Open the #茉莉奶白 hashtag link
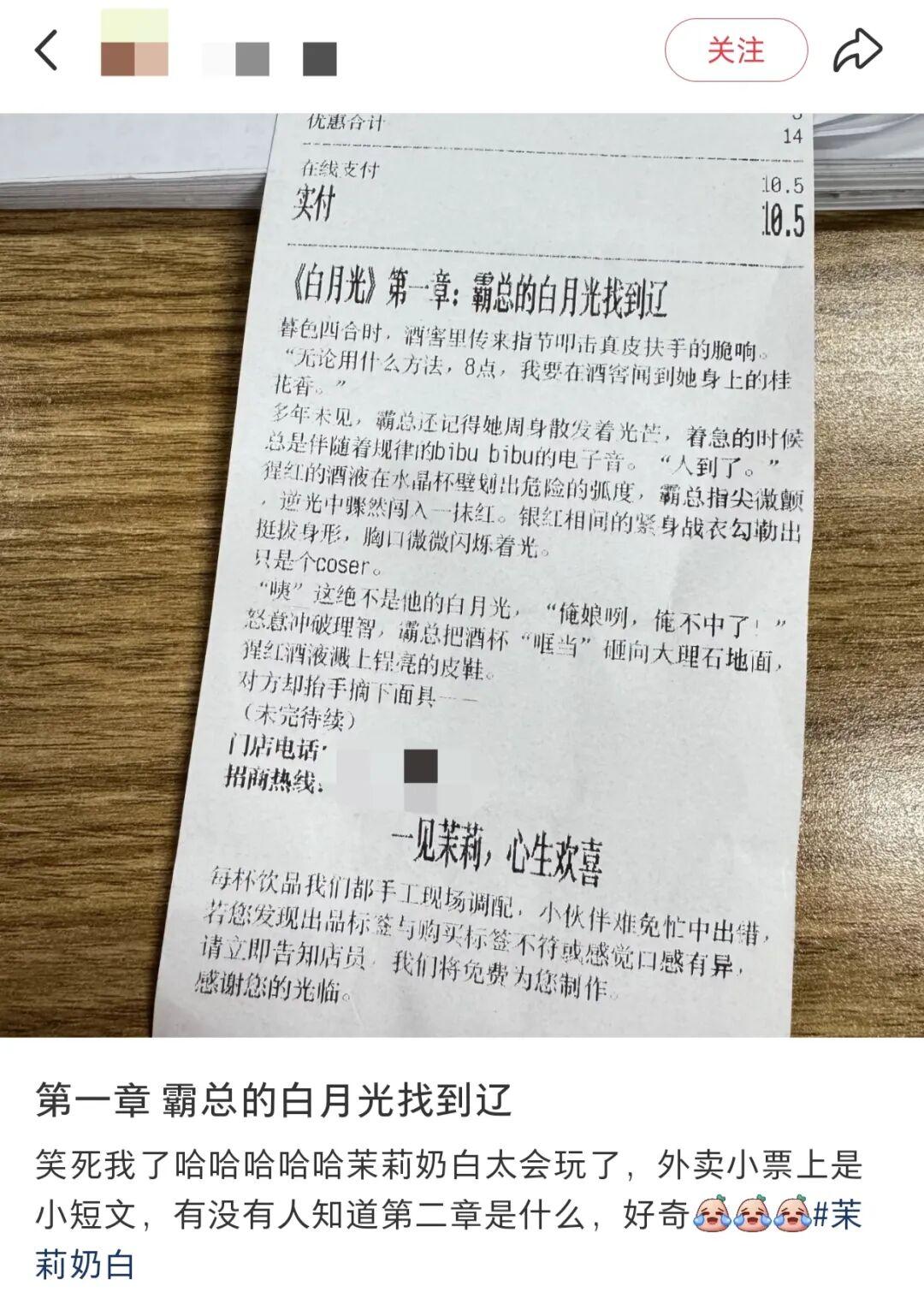 click(834, 1215)
